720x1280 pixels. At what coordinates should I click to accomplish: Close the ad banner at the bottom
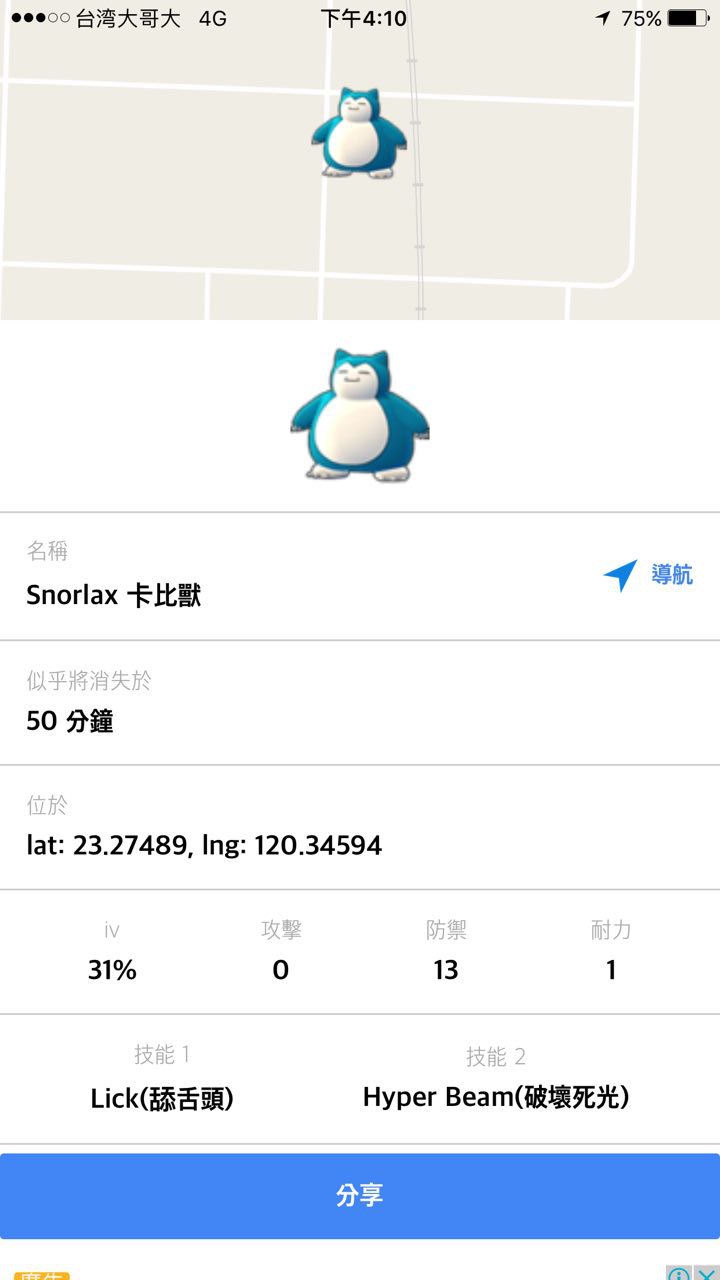(706, 1274)
